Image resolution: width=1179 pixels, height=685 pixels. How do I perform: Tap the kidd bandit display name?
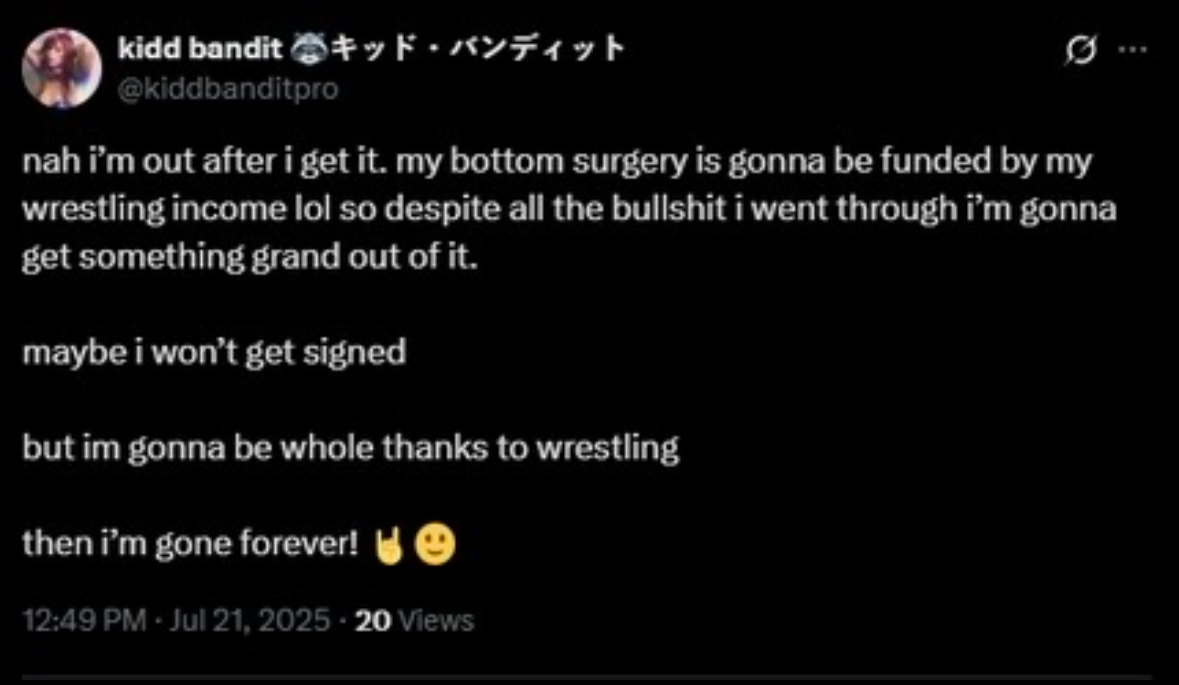(x=200, y=48)
